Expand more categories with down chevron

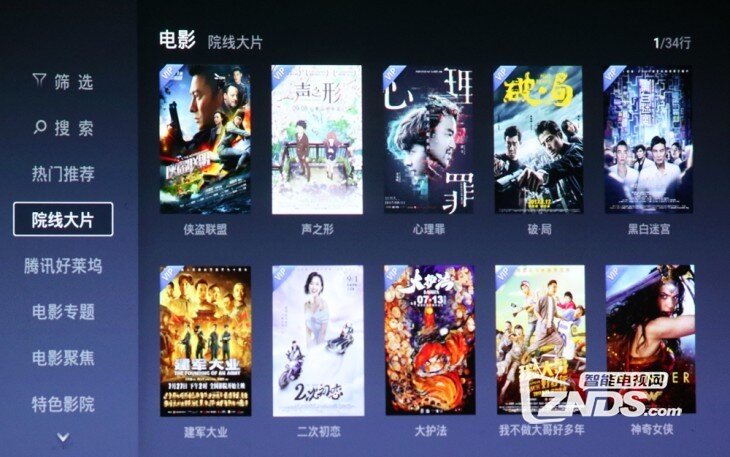click(63, 437)
